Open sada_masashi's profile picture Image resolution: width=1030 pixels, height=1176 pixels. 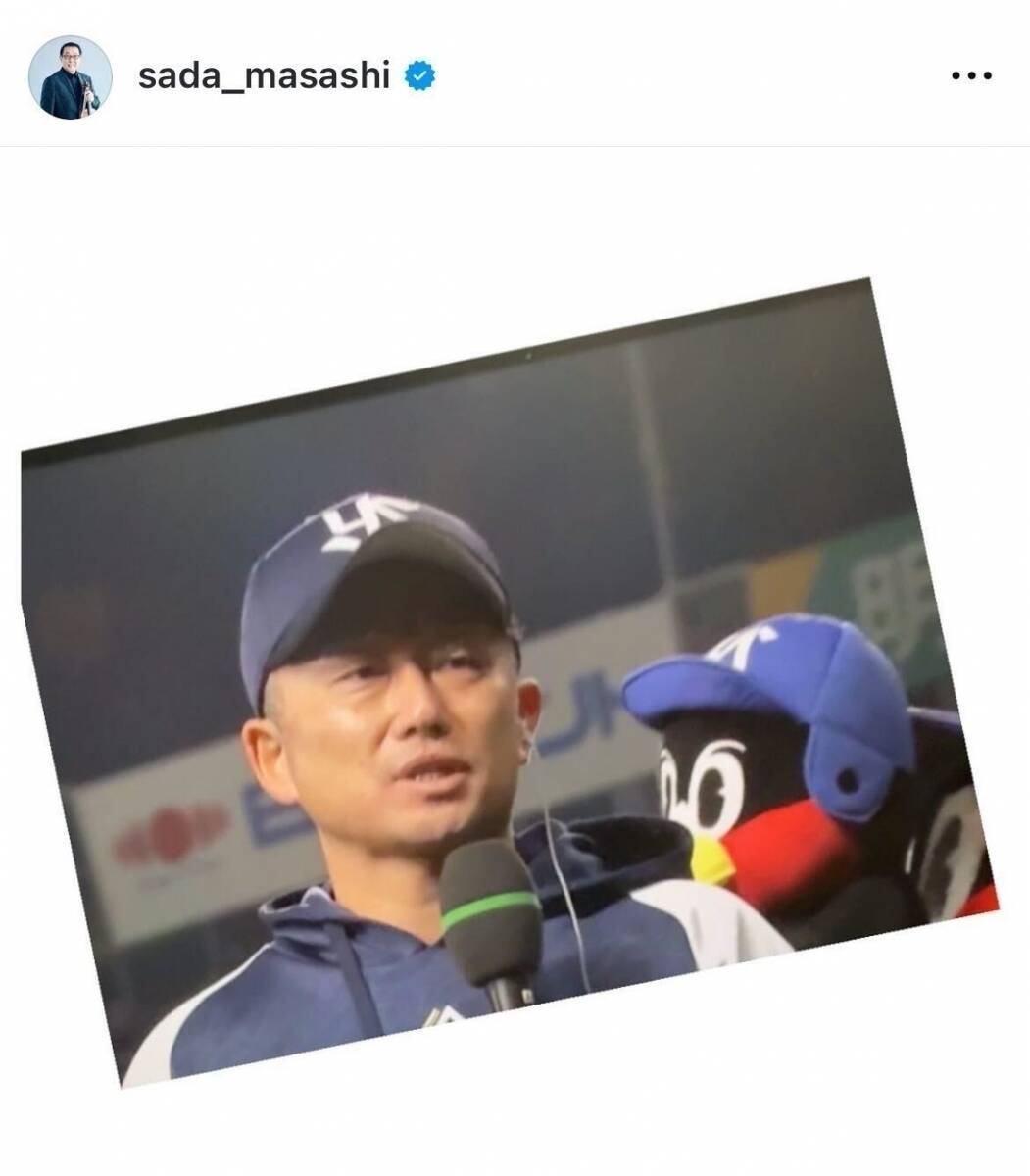tap(70, 77)
